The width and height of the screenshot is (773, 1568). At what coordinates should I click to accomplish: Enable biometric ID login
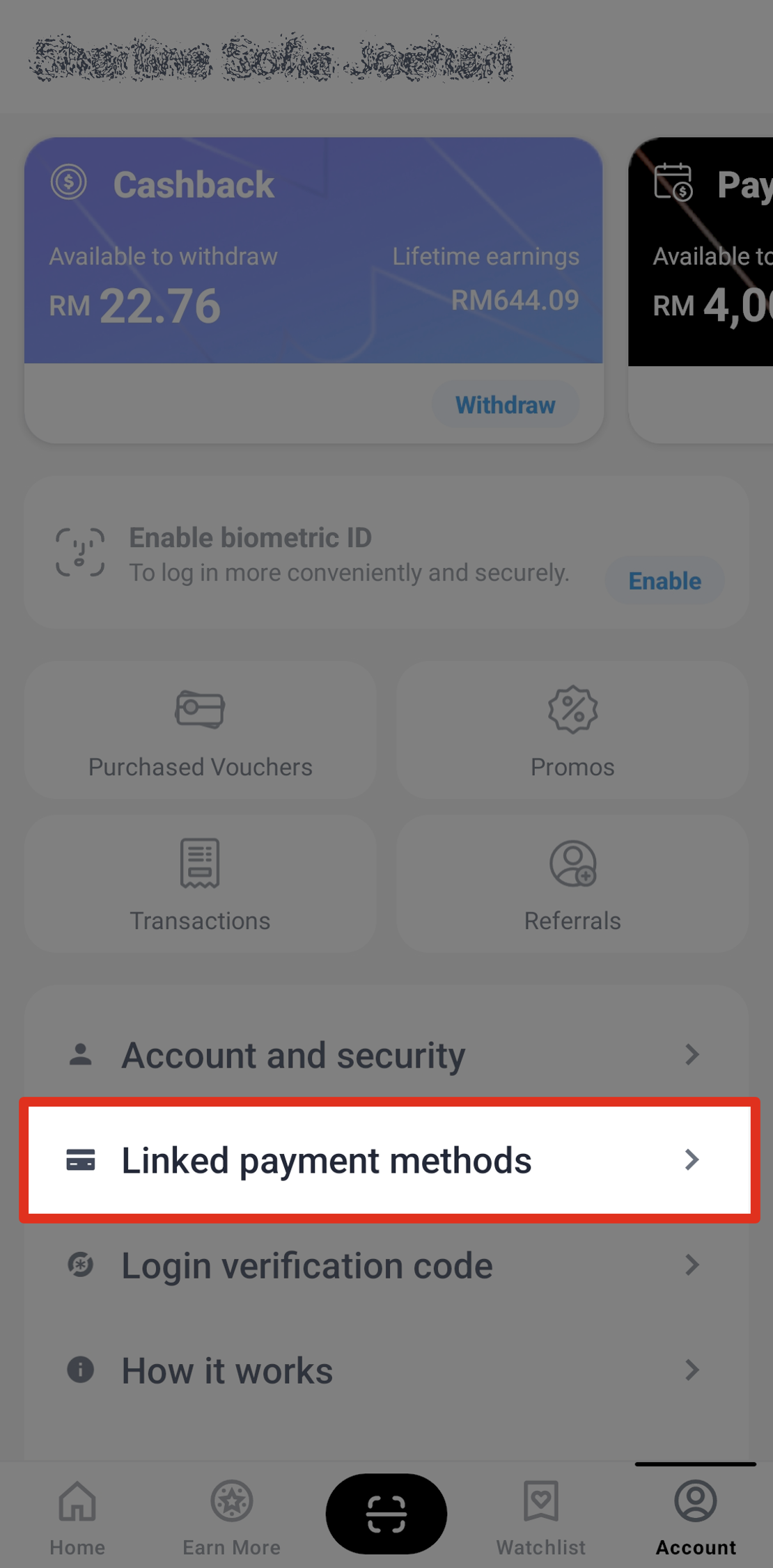point(664,581)
